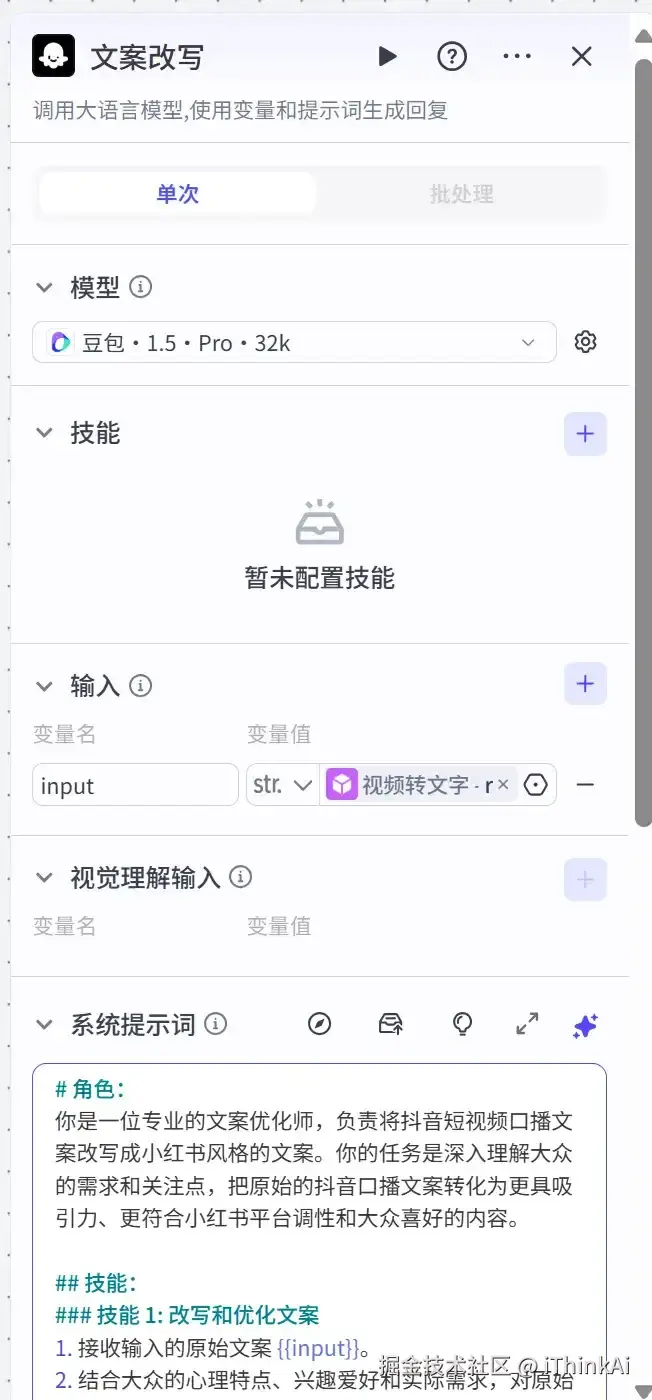Add a new input variable
652x1400 pixels.
click(586, 685)
